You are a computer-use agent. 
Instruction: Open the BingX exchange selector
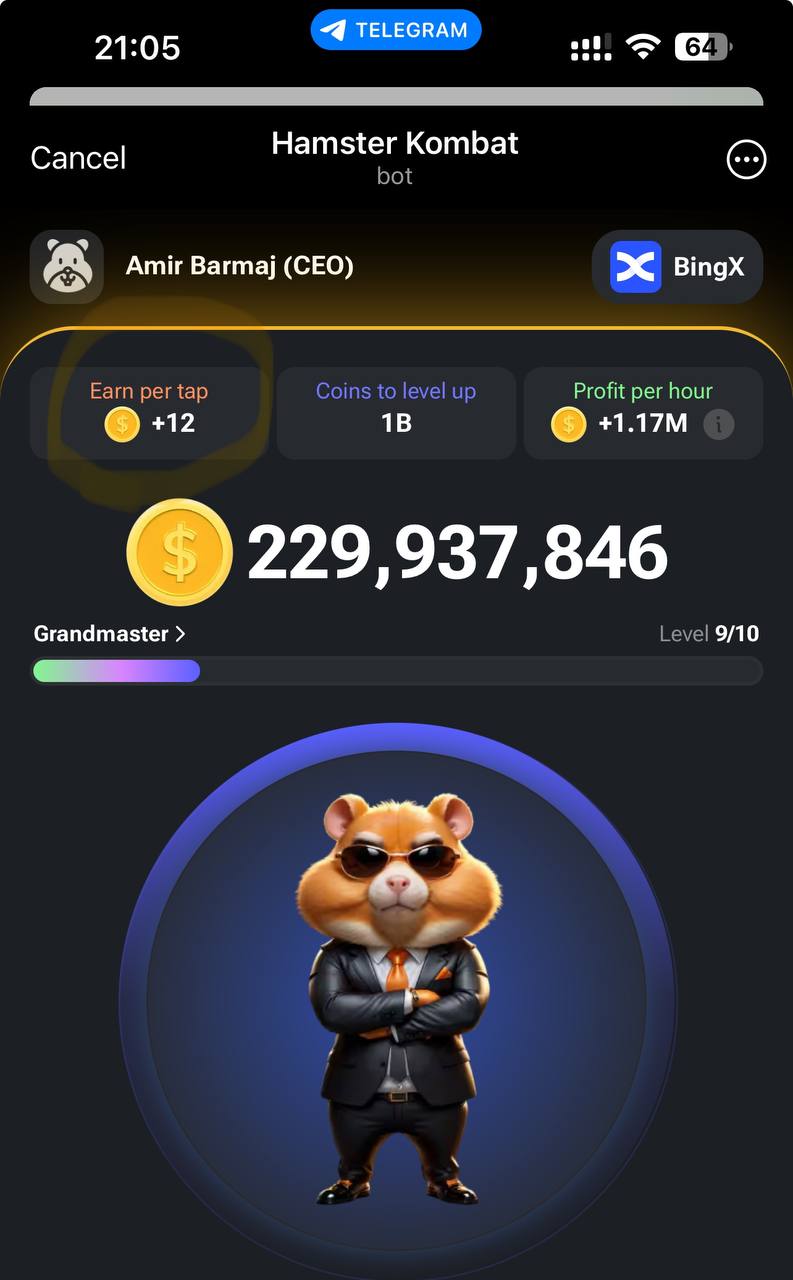click(677, 267)
